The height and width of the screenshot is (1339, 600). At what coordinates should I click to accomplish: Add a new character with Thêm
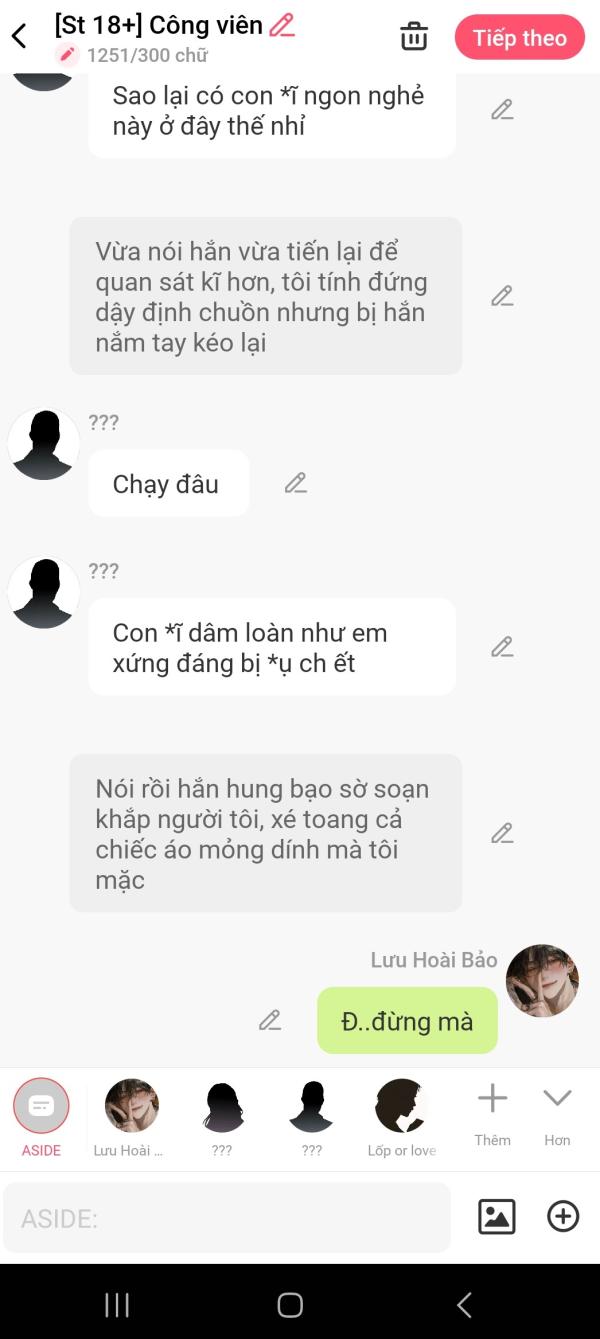point(492,1113)
